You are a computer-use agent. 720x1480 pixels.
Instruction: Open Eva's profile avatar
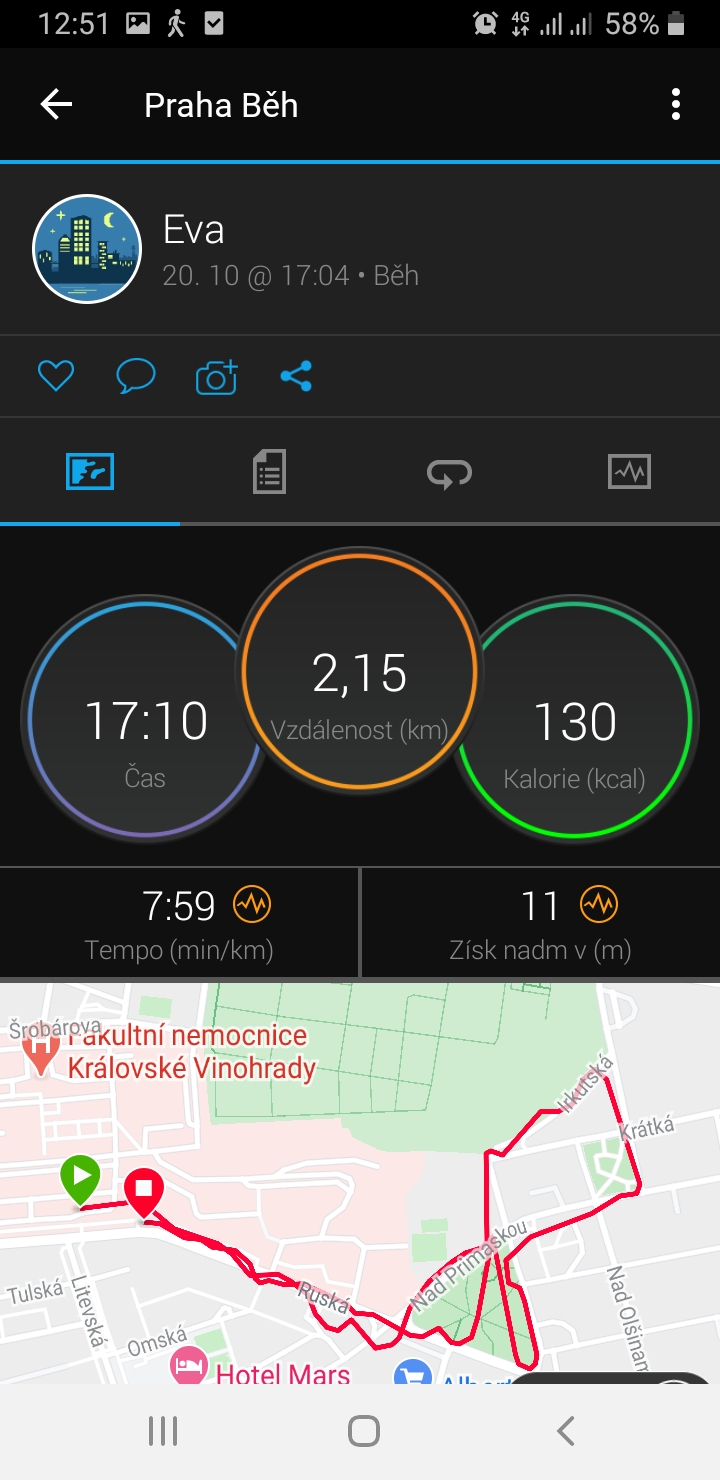point(87,249)
